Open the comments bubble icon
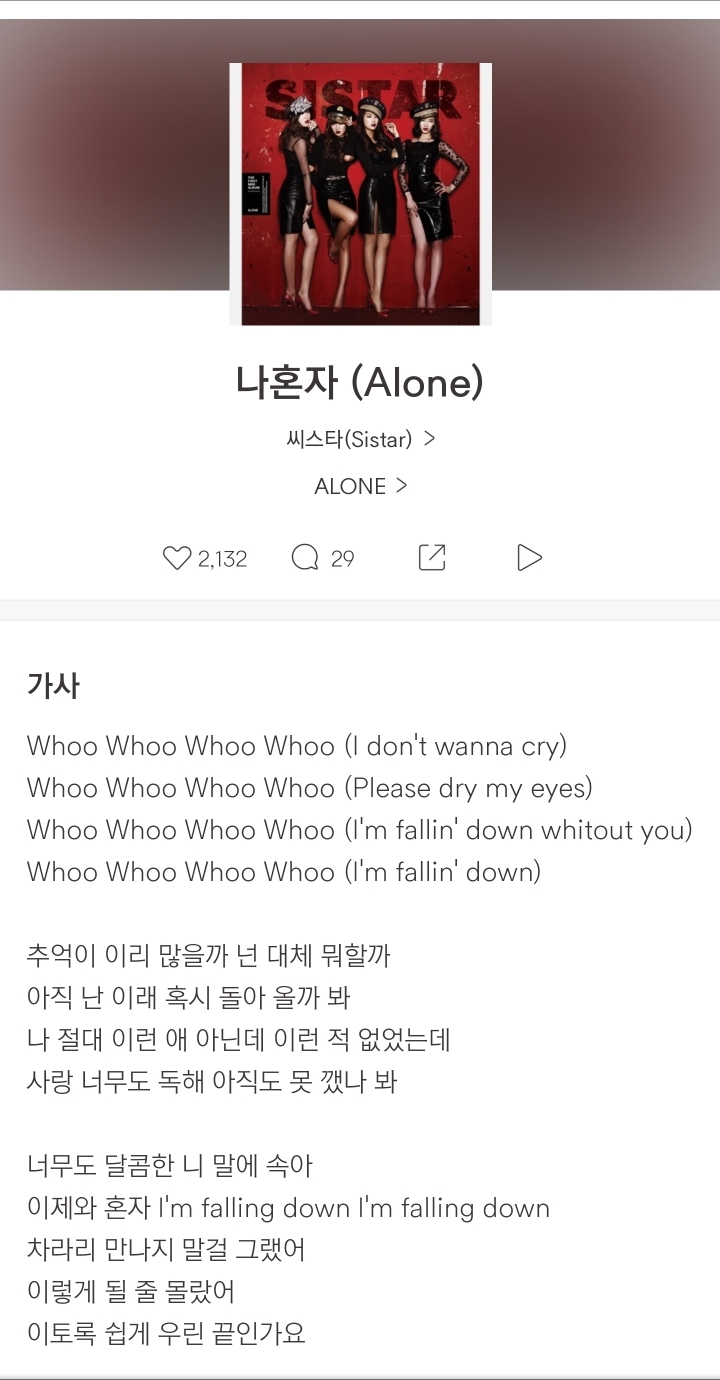This screenshot has height=1380, width=720. pyautogui.click(x=305, y=558)
